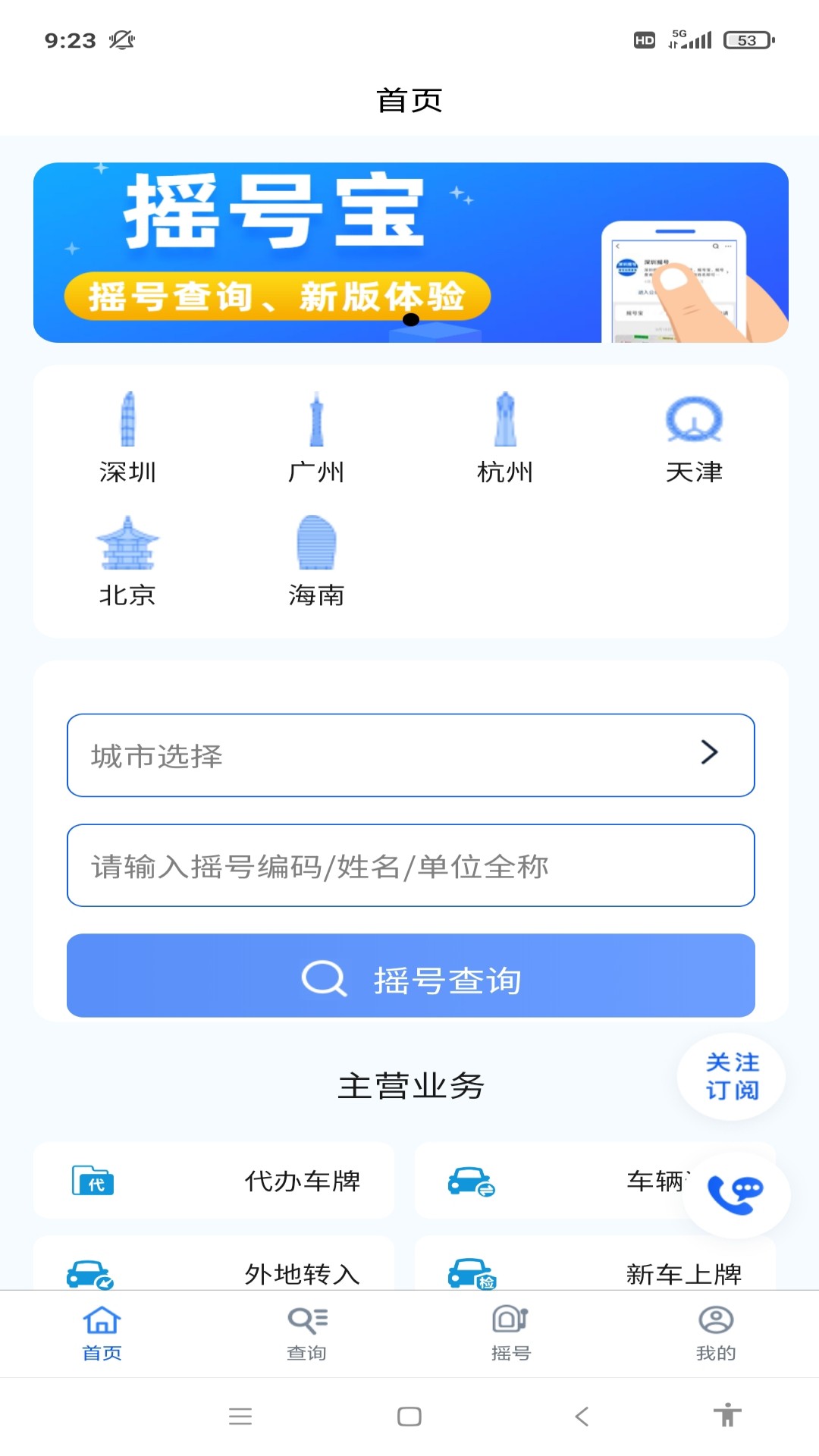Image resolution: width=819 pixels, height=1456 pixels.
Task: Expand the 城市选择 city picker
Action: (410, 755)
